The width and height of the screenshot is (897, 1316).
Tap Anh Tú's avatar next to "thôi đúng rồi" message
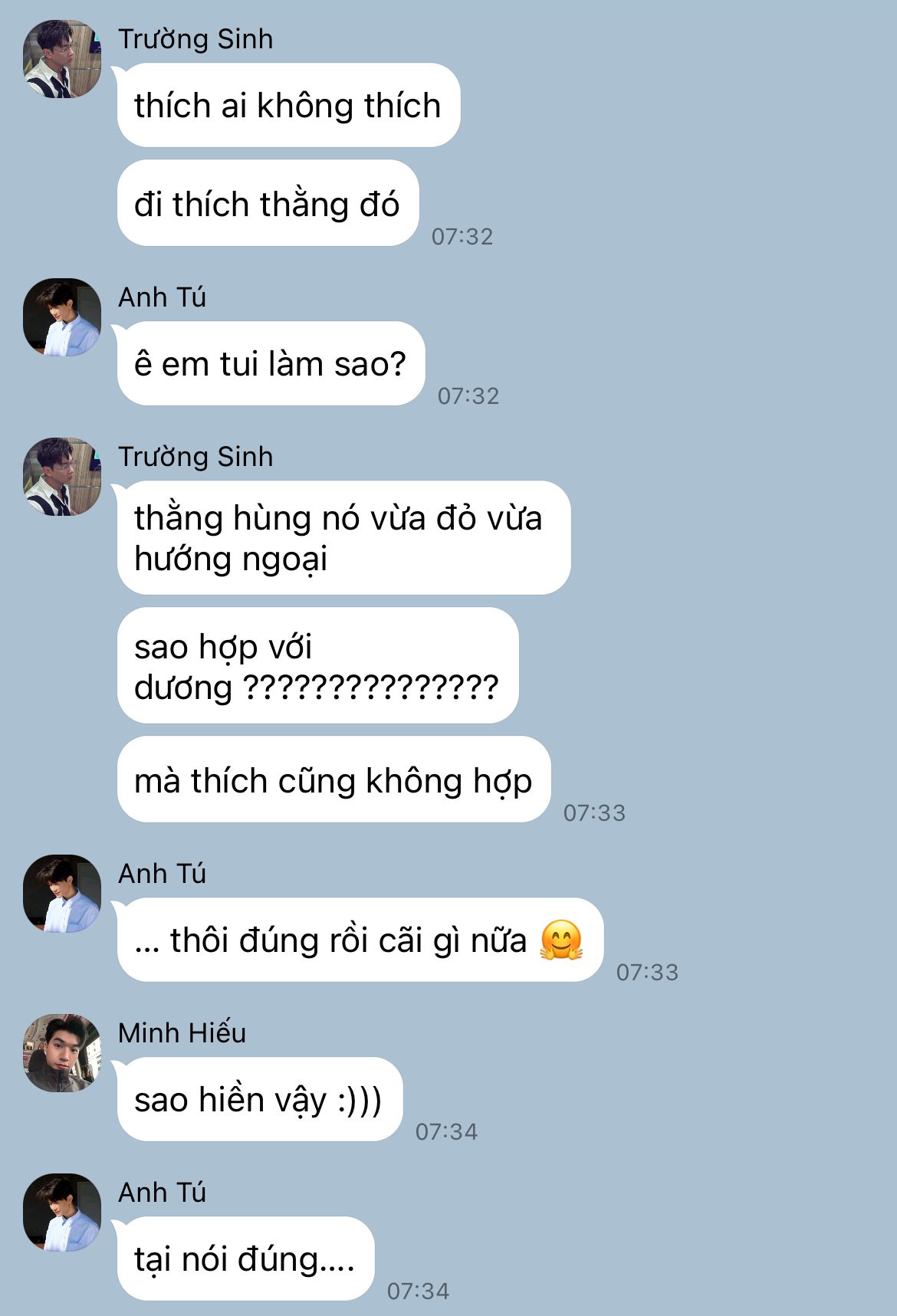[62, 894]
